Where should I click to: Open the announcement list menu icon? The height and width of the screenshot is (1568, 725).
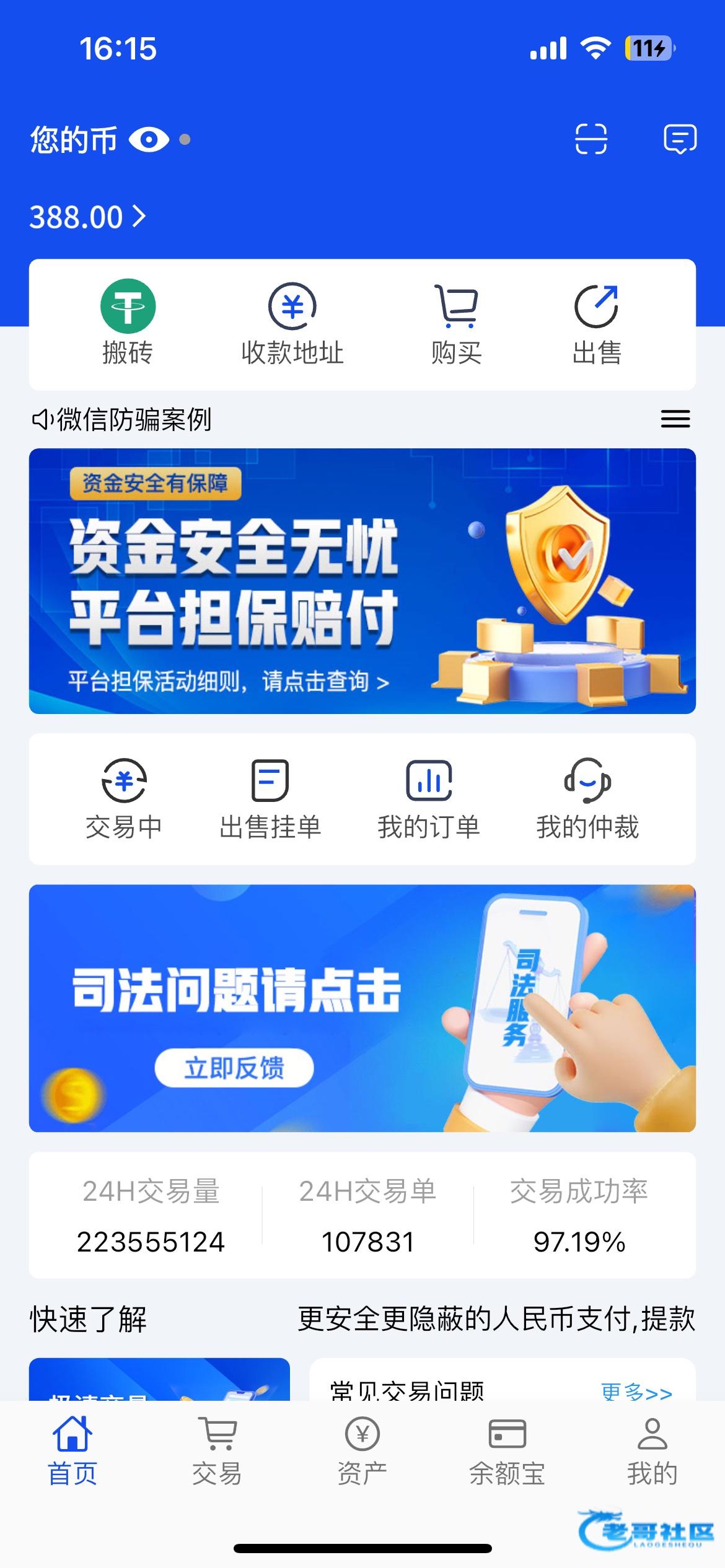(675, 419)
